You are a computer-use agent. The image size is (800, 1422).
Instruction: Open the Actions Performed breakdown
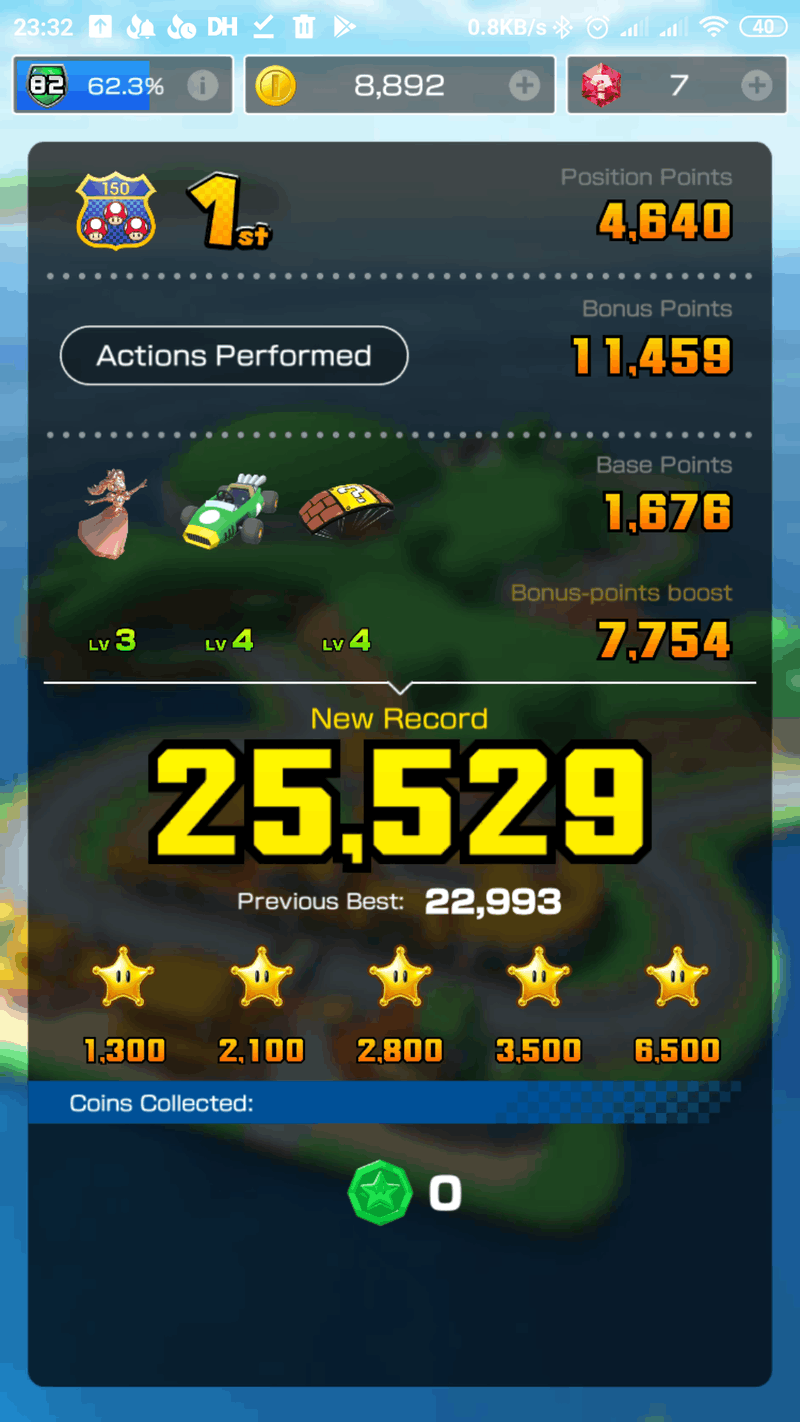(x=234, y=356)
